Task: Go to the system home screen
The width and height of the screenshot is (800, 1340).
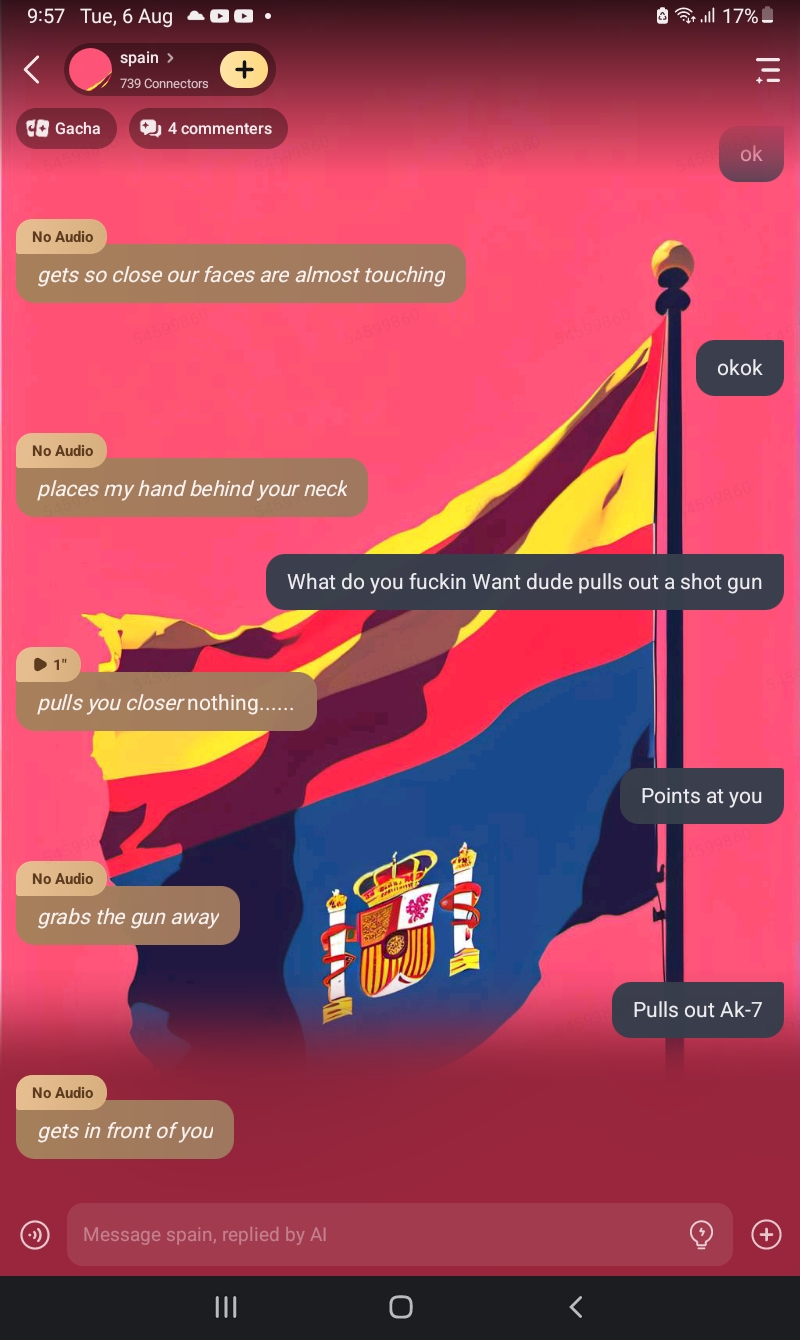Action: click(400, 1307)
